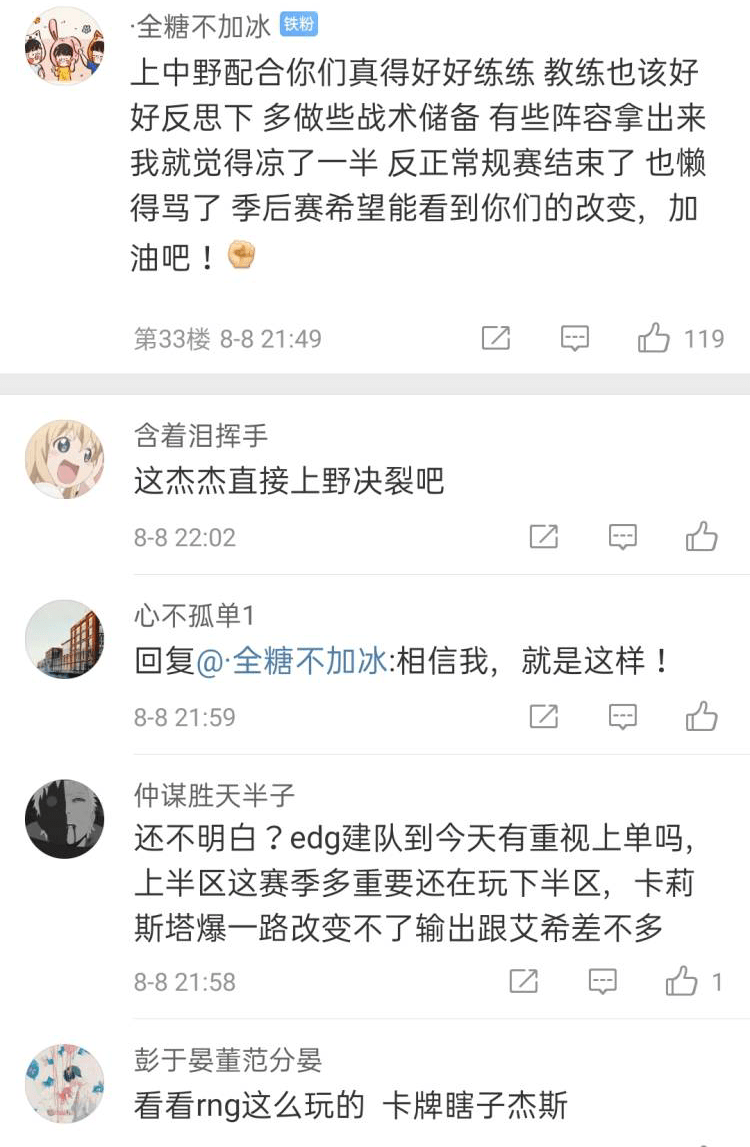
Task: Open the reply bubble on 仲谋胜天半子's comment
Action: (x=603, y=983)
